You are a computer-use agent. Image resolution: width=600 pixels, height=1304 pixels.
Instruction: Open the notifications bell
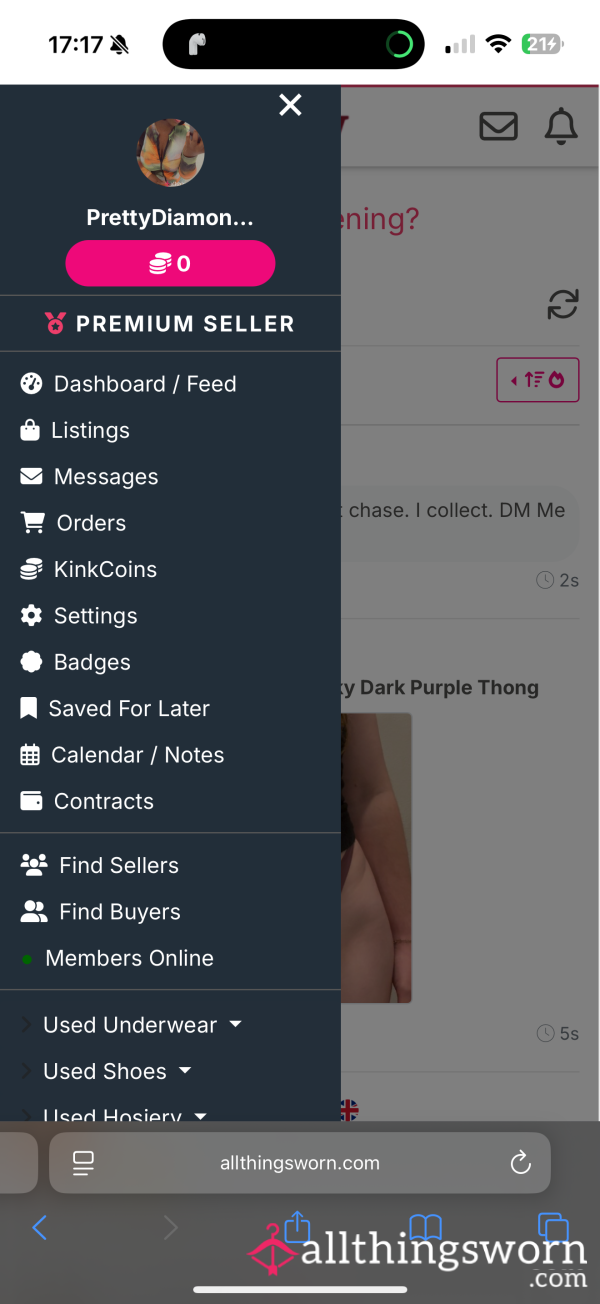pyautogui.click(x=561, y=126)
